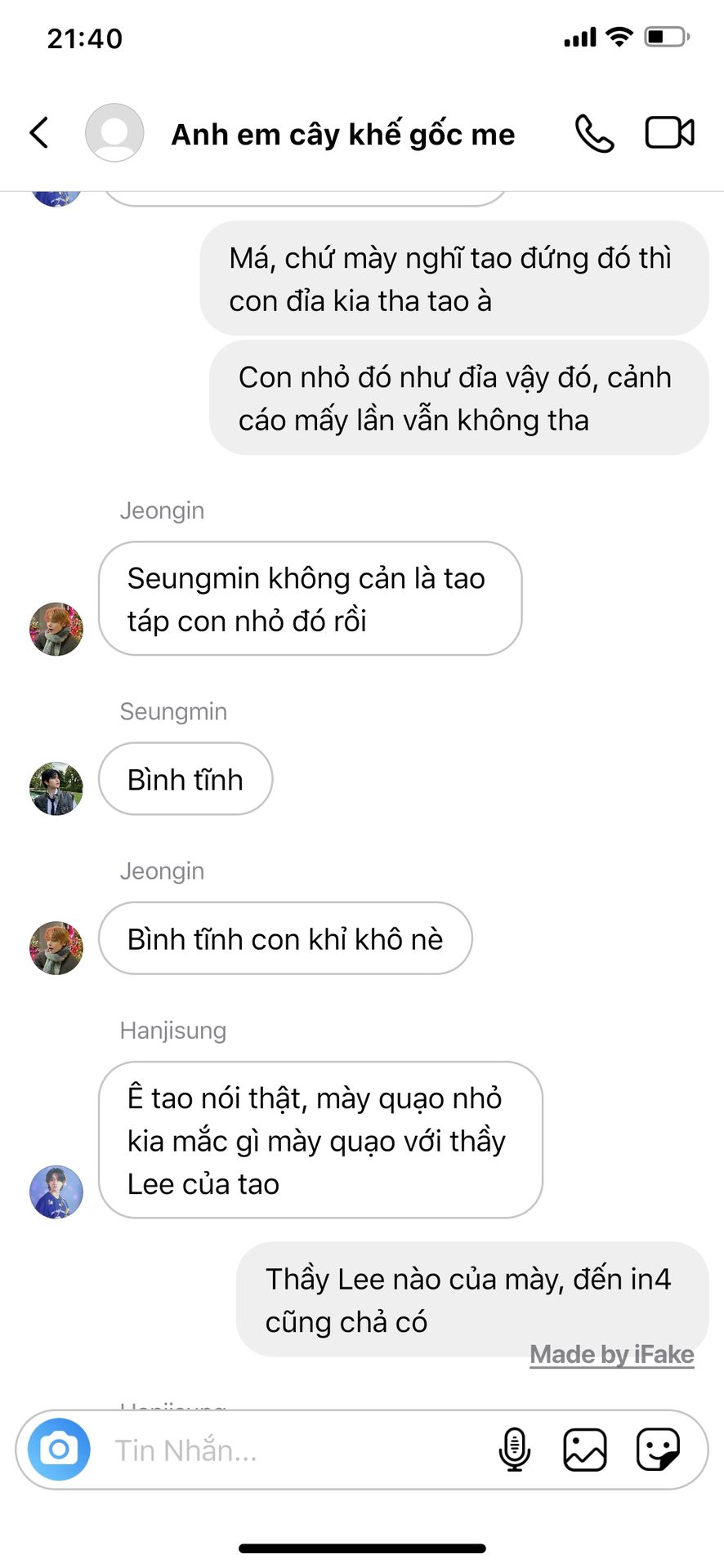The width and height of the screenshot is (724, 1568).
Task: Record a voice message with the microphone
Action: pyautogui.click(x=514, y=1450)
